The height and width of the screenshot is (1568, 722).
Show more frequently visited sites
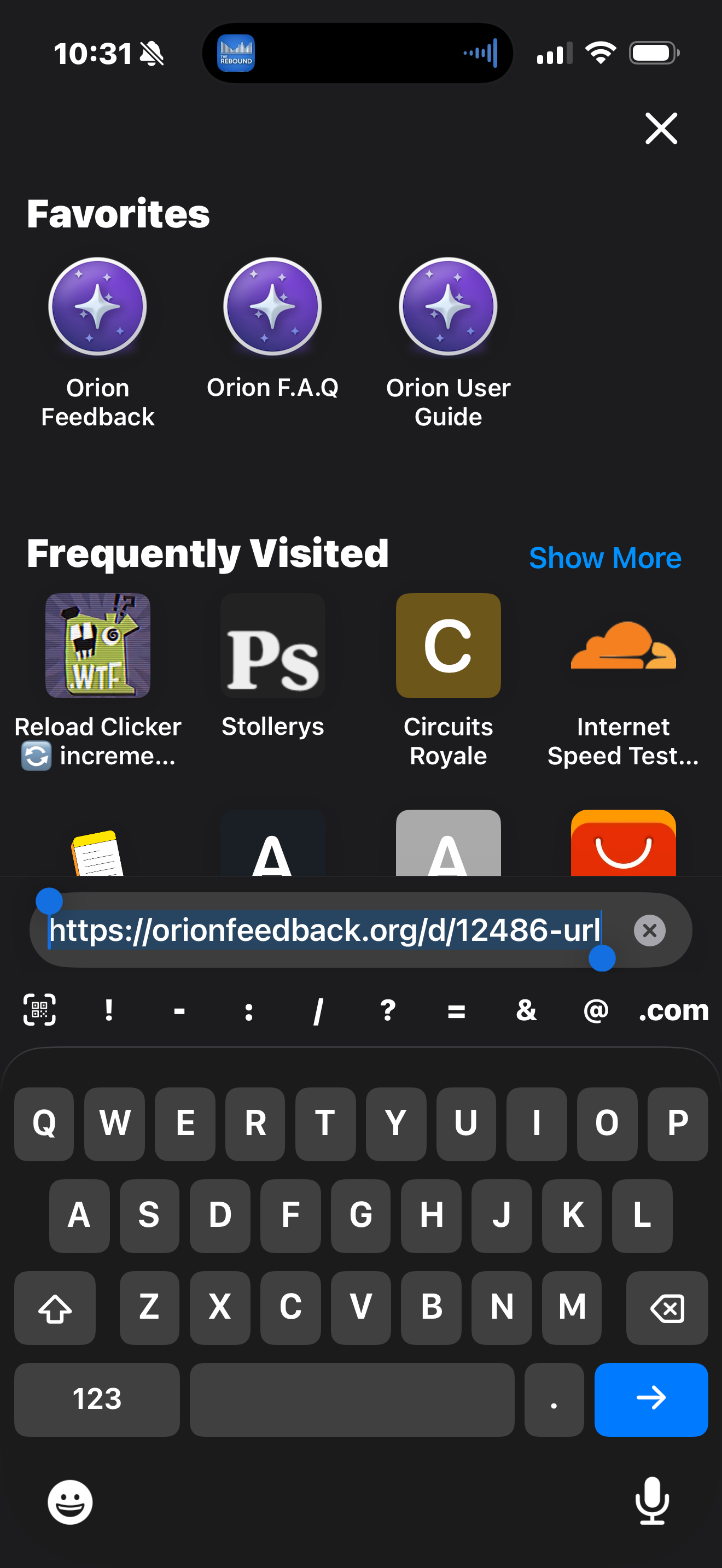pyautogui.click(x=604, y=558)
